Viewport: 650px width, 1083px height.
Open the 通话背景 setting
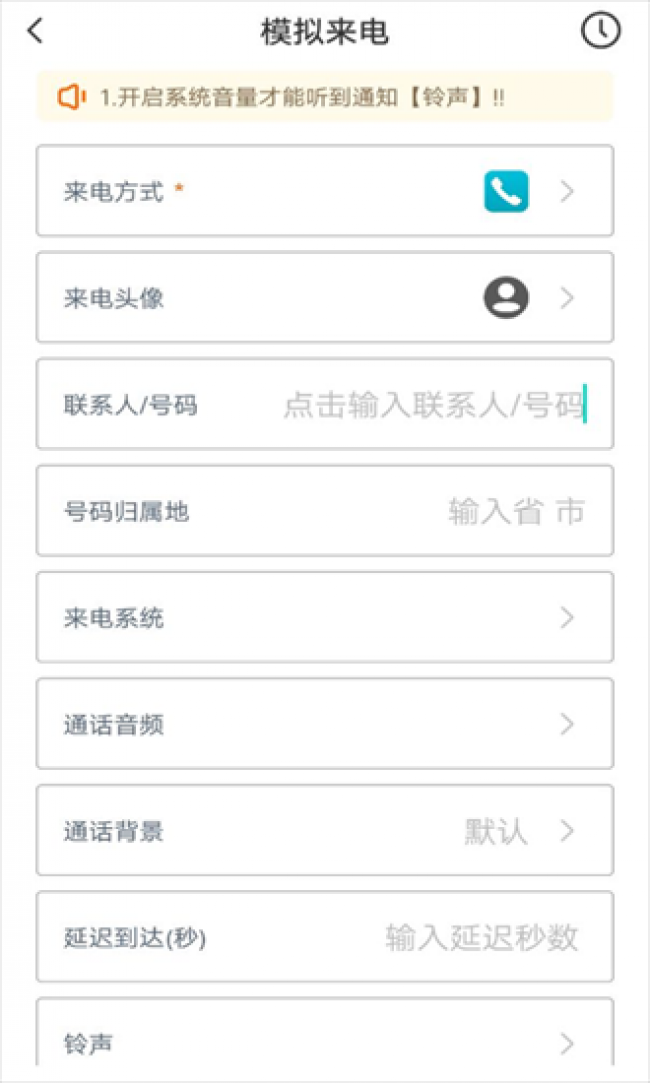[x=325, y=830]
